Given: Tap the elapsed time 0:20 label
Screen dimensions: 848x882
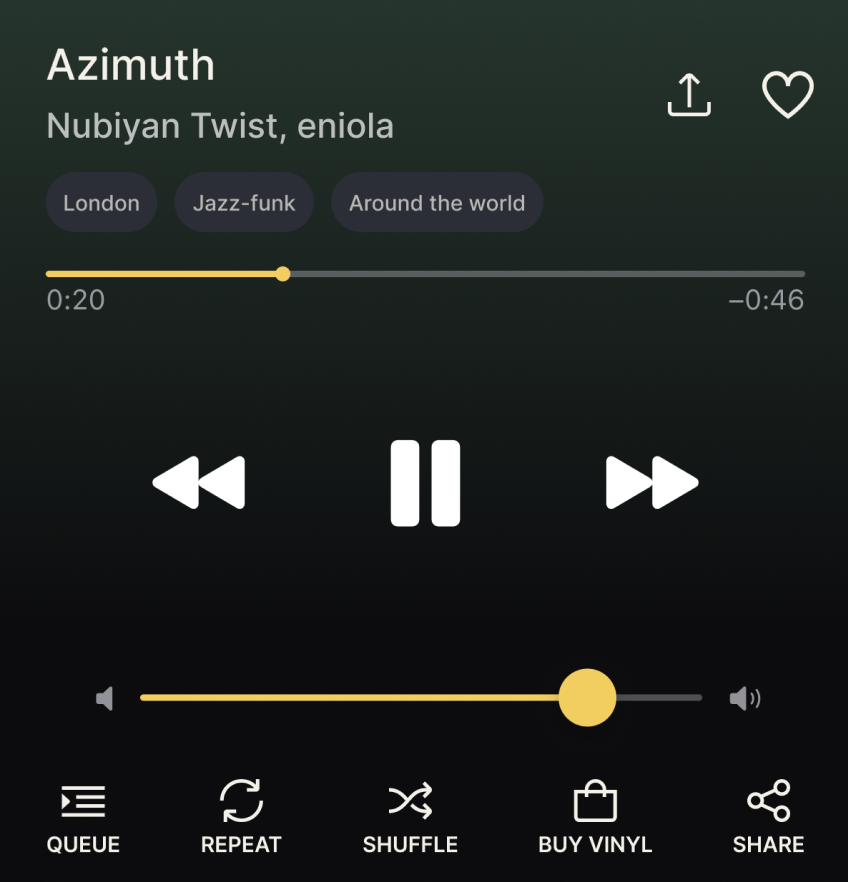Looking at the screenshot, I should [x=75, y=300].
